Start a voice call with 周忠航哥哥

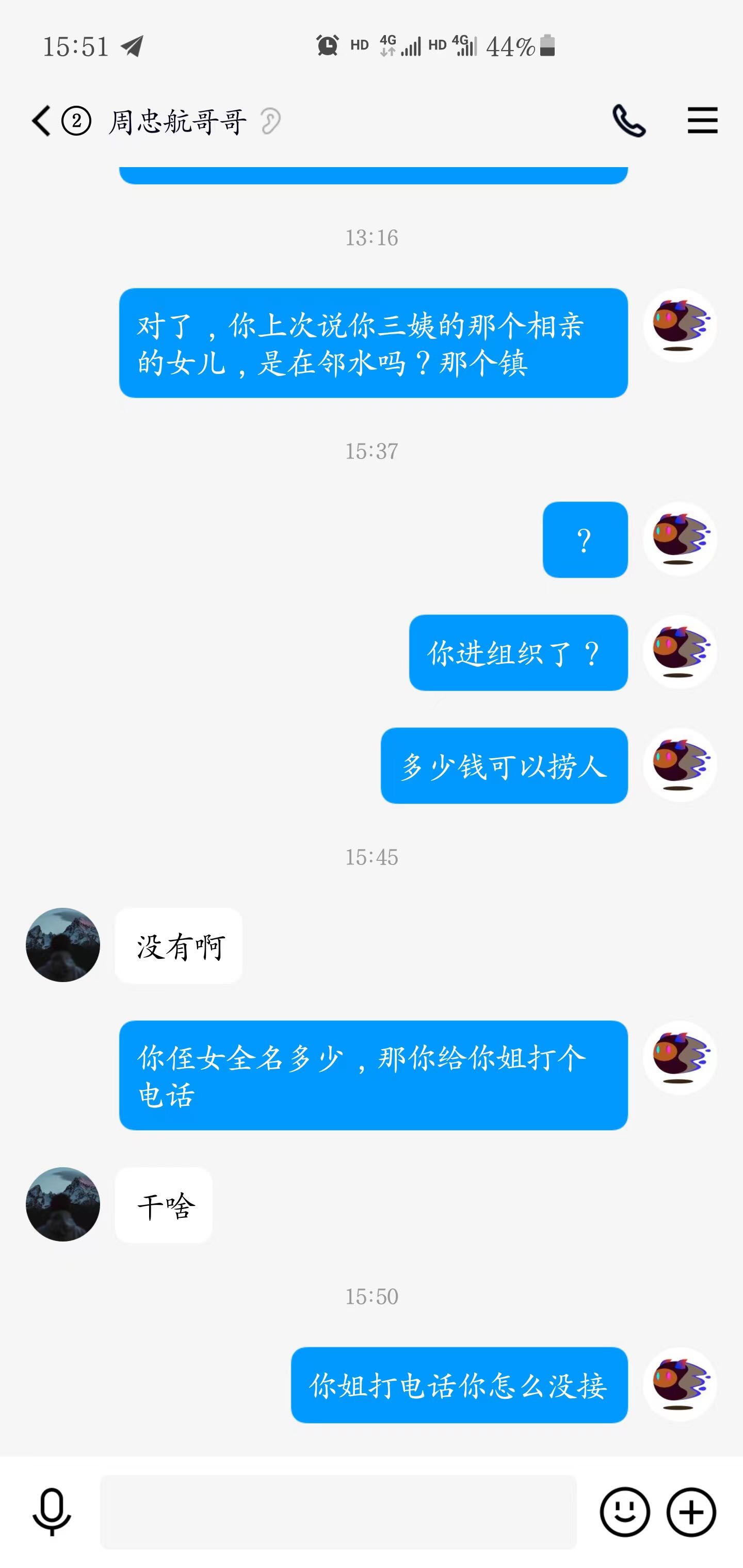(x=628, y=121)
